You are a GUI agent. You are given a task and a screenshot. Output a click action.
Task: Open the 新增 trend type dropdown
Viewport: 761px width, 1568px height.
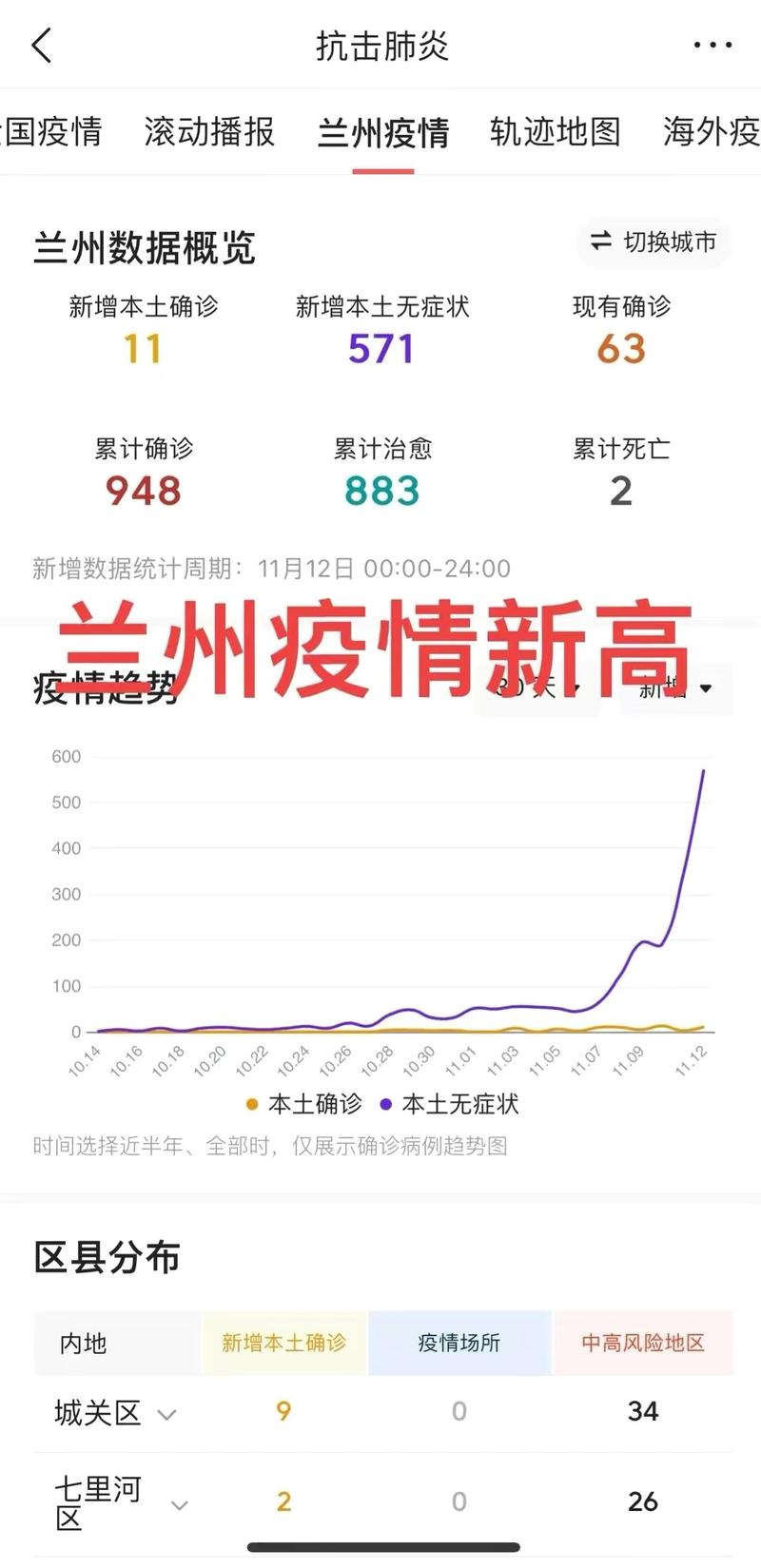(x=677, y=687)
